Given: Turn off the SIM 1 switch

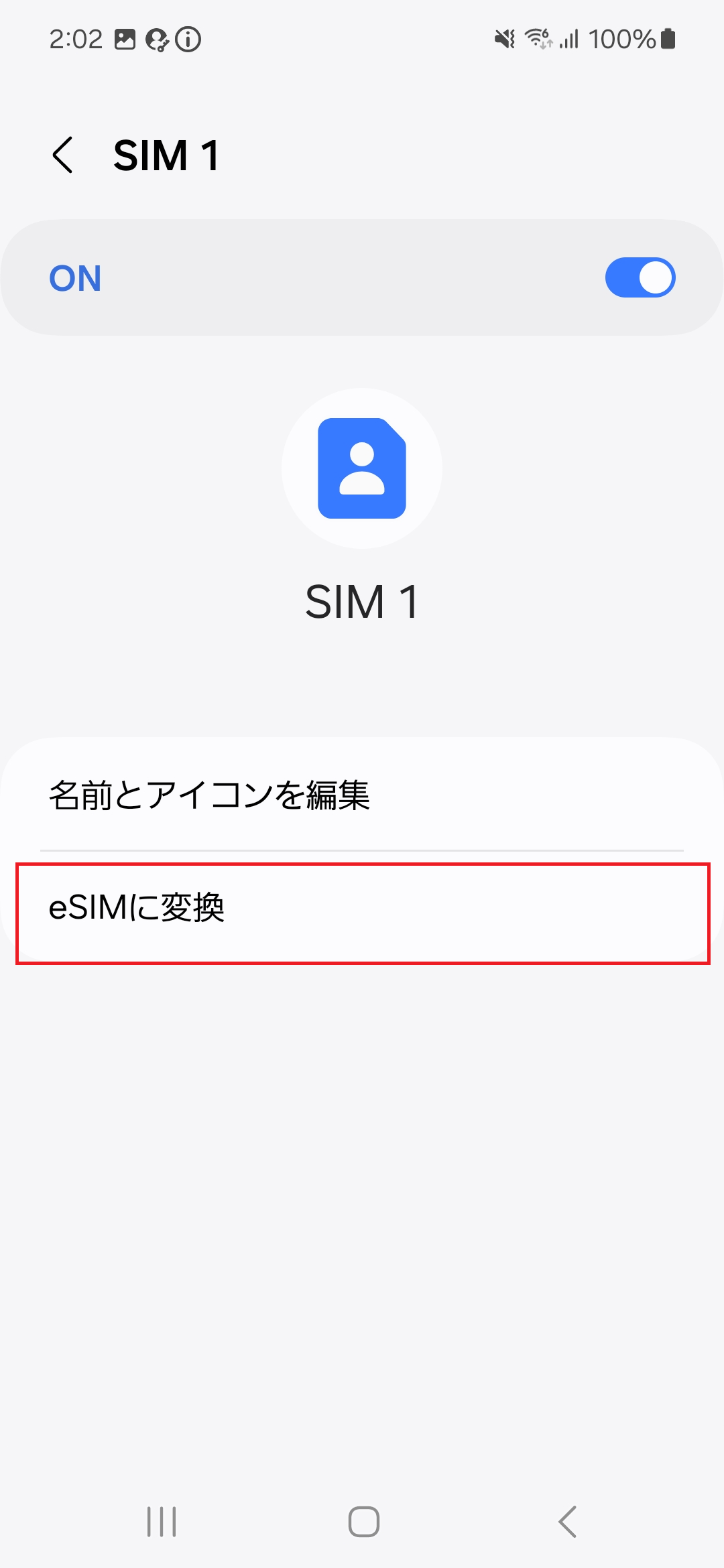Looking at the screenshot, I should (640, 277).
